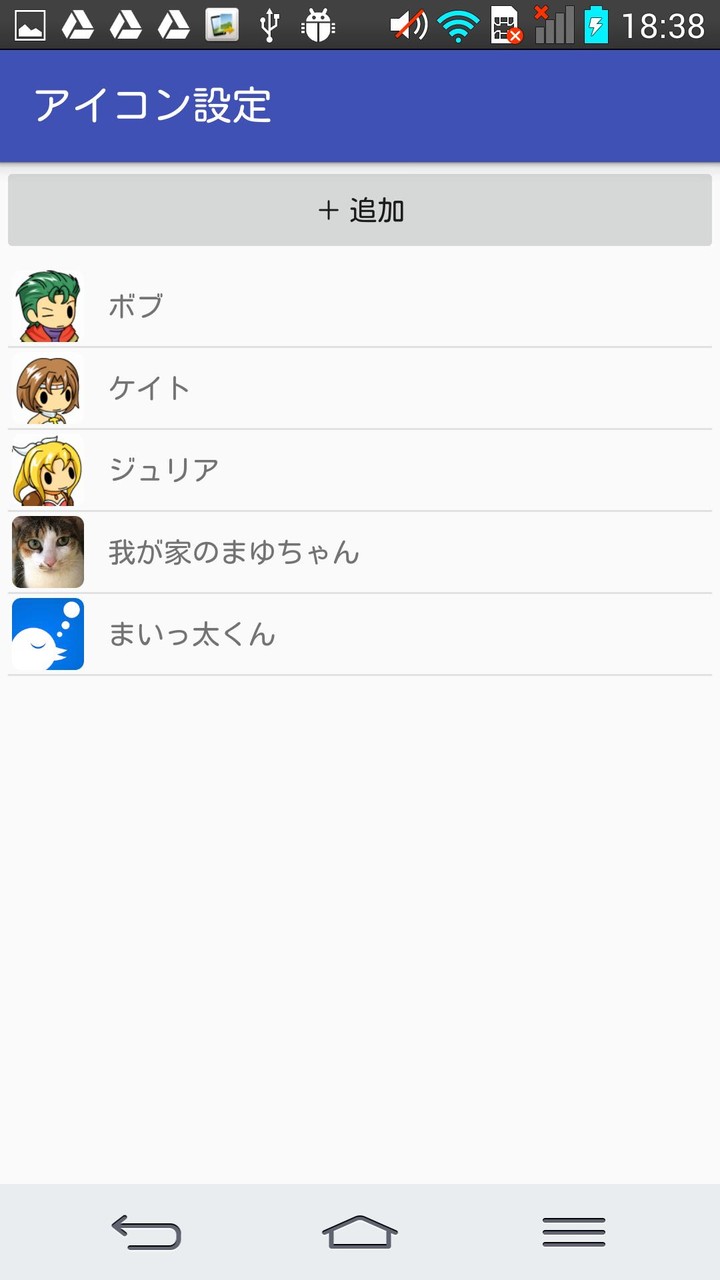
Task: Tap the cat photo icon for 我が家のまゆちゃん
Action: (47, 552)
